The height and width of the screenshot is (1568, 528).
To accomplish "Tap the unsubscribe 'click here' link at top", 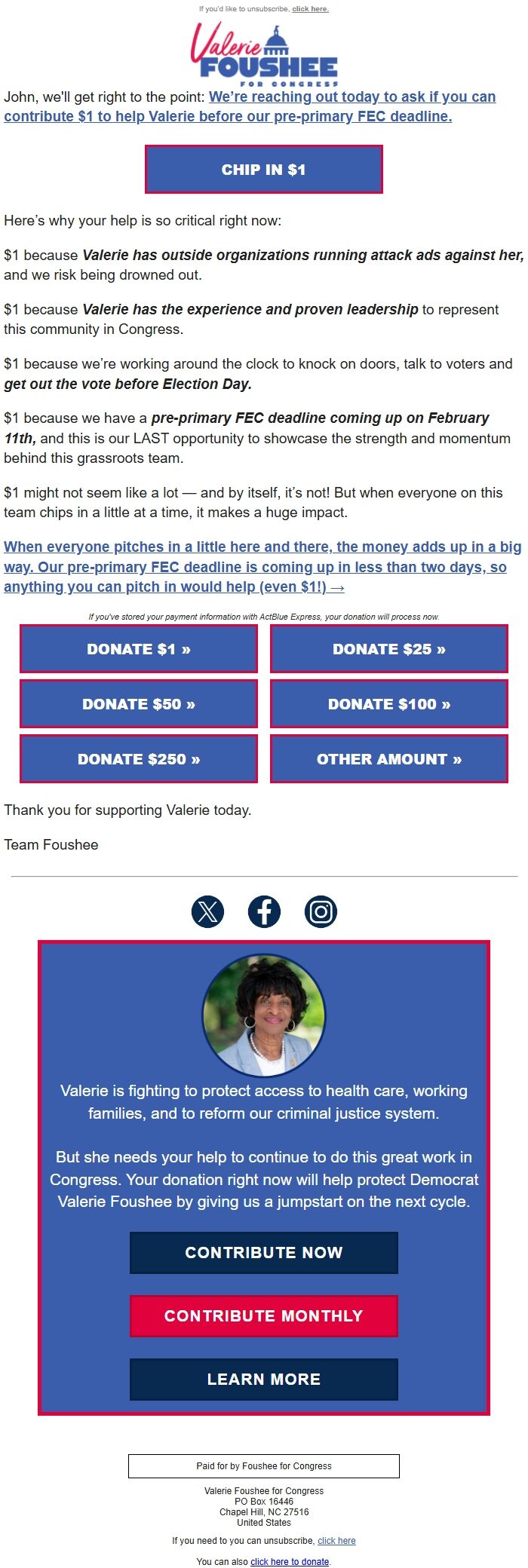I will point(310,9).
